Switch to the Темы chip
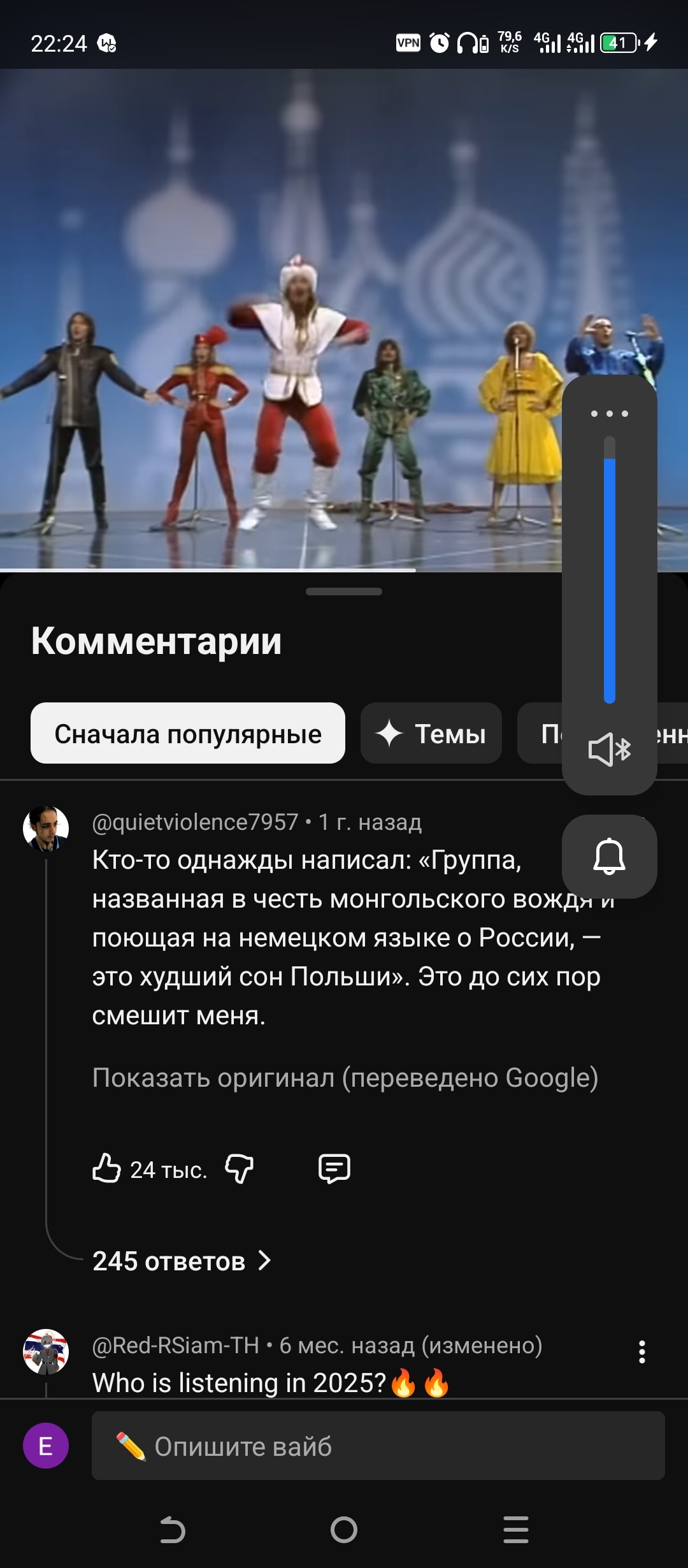This screenshot has width=688, height=1568. click(x=431, y=733)
